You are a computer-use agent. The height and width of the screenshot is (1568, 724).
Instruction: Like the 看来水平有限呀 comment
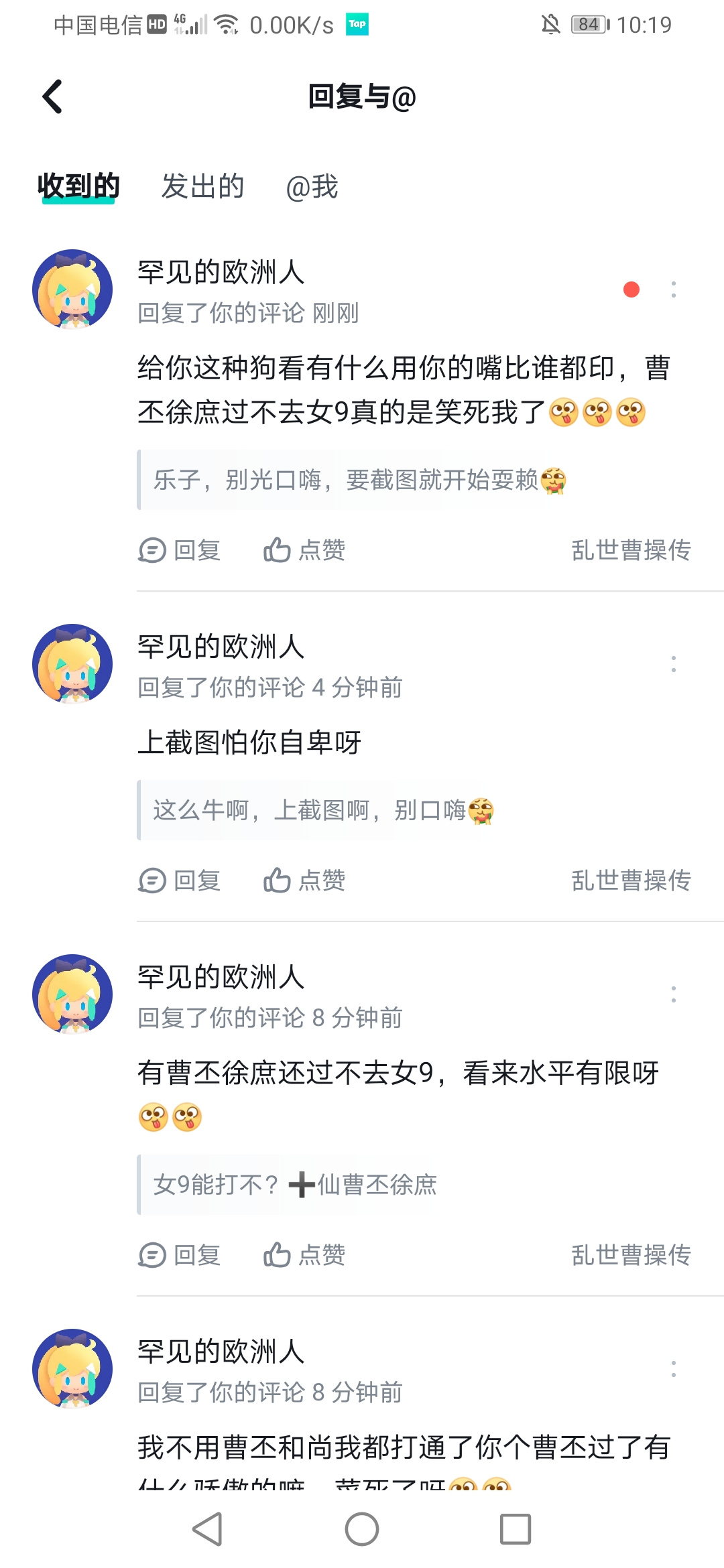pyautogui.click(x=304, y=1255)
